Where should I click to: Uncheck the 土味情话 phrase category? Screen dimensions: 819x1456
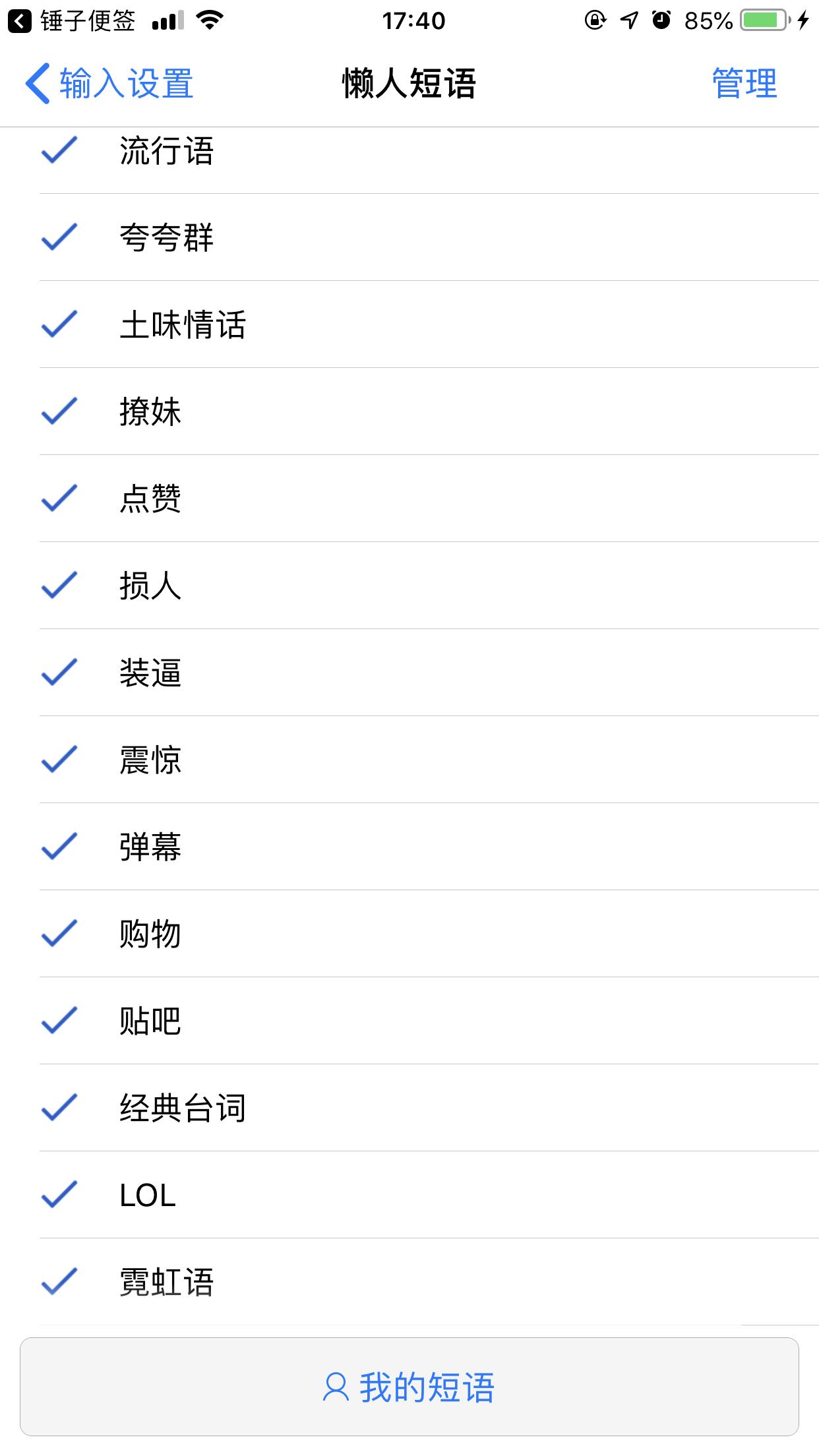click(59, 324)
